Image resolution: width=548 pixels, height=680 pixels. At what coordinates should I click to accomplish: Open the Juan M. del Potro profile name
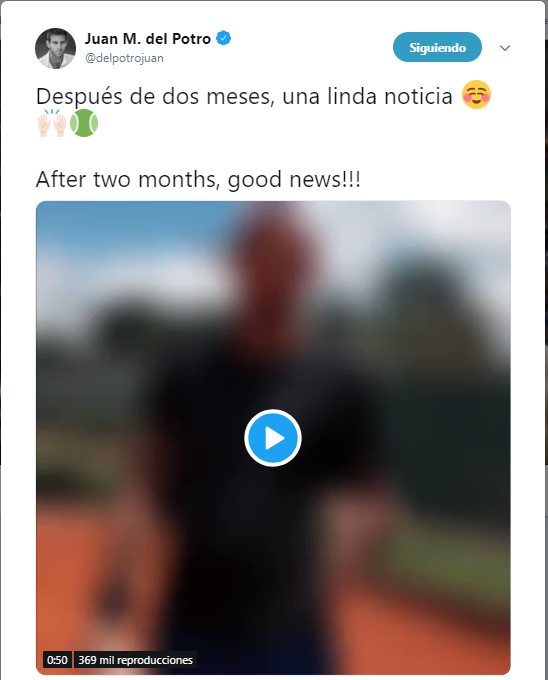click(148, 39)
